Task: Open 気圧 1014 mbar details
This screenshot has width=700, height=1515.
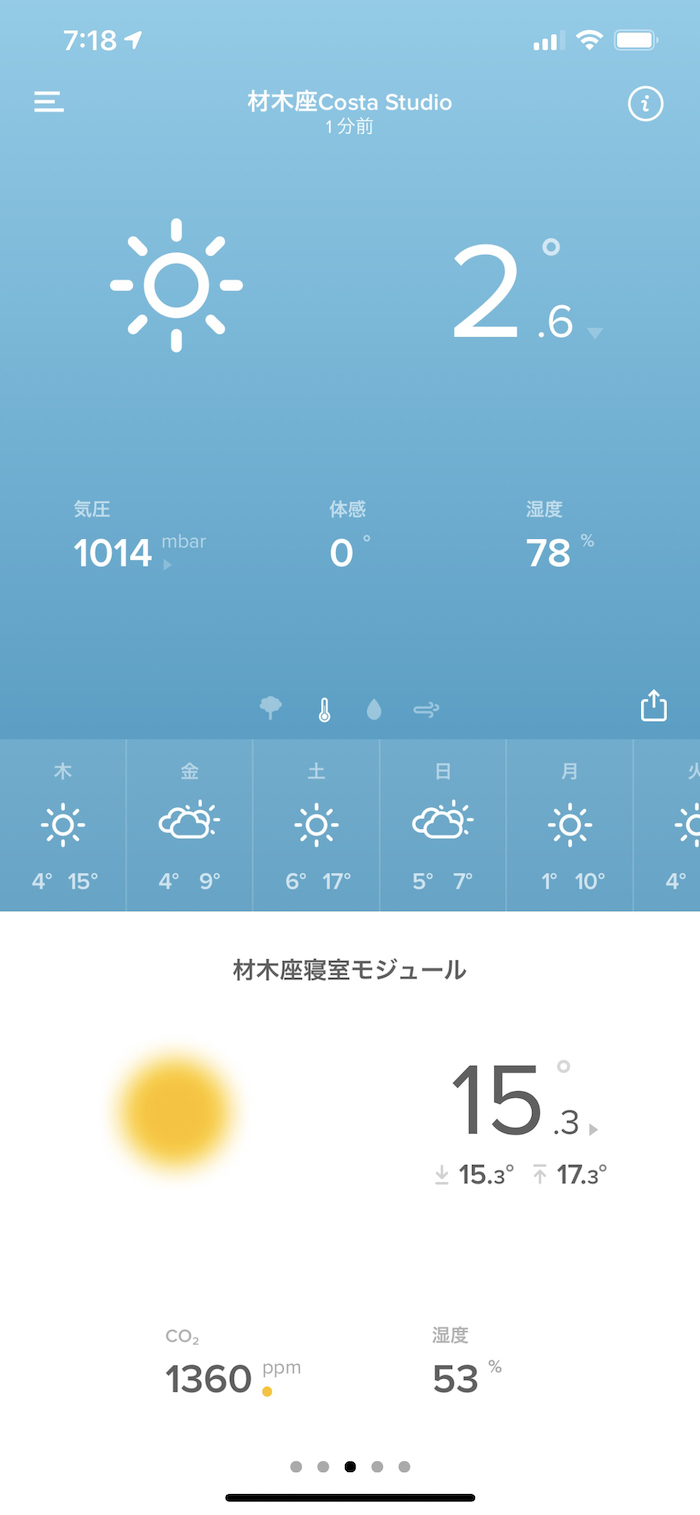Action: [125, 551]
